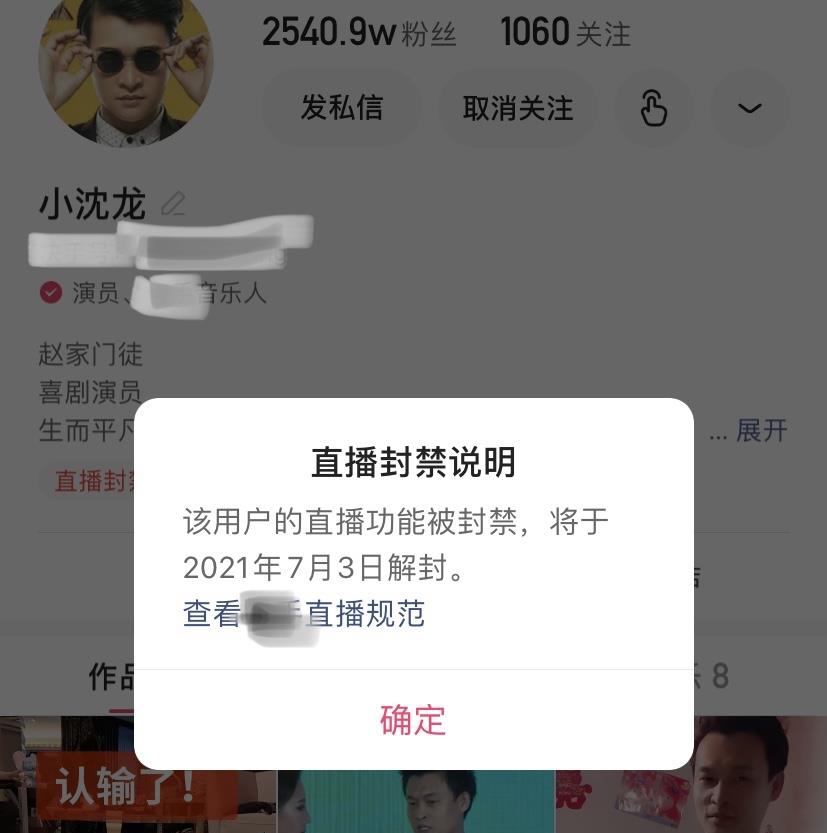
Task: Click the circular chevron-down icon
Action: point(749,107)
